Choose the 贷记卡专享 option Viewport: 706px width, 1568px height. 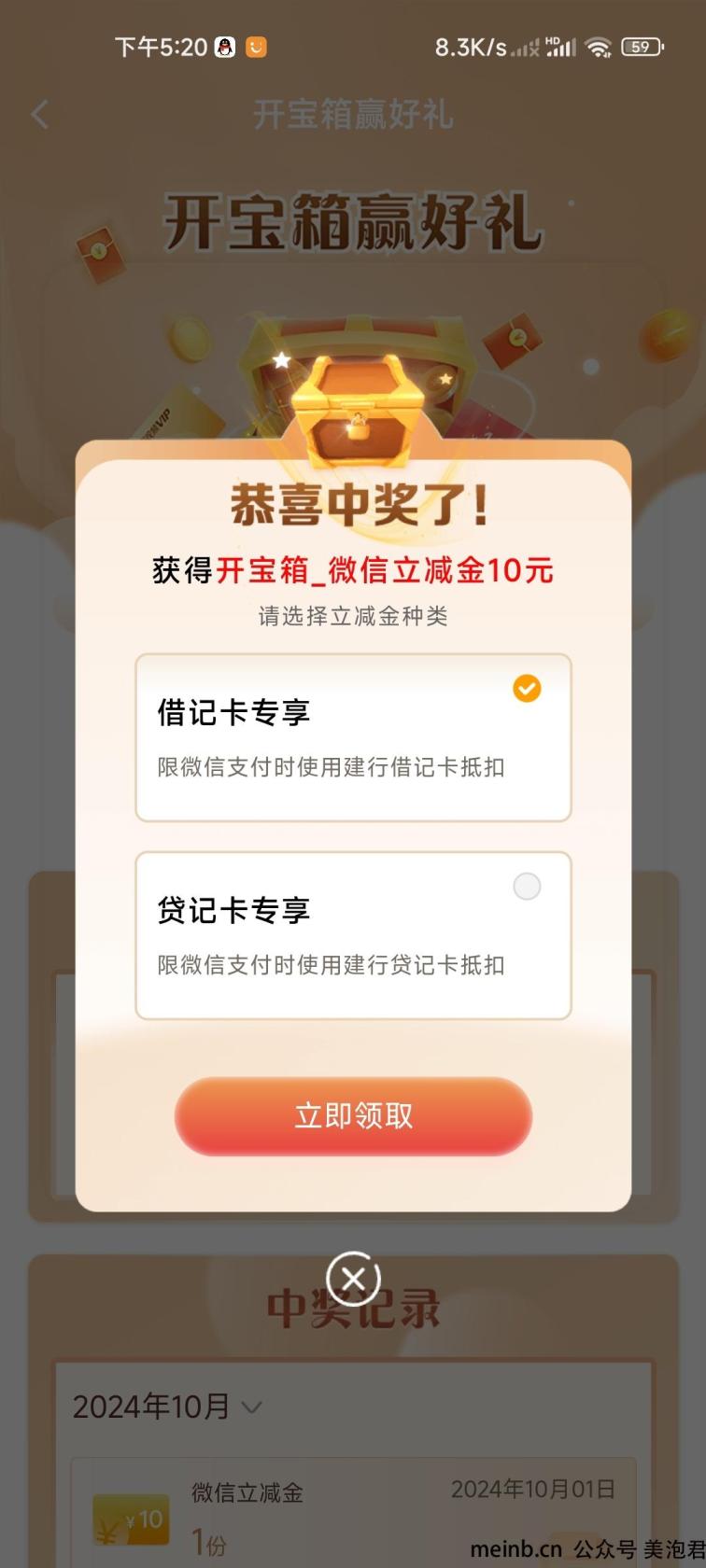tap(353, 935)
